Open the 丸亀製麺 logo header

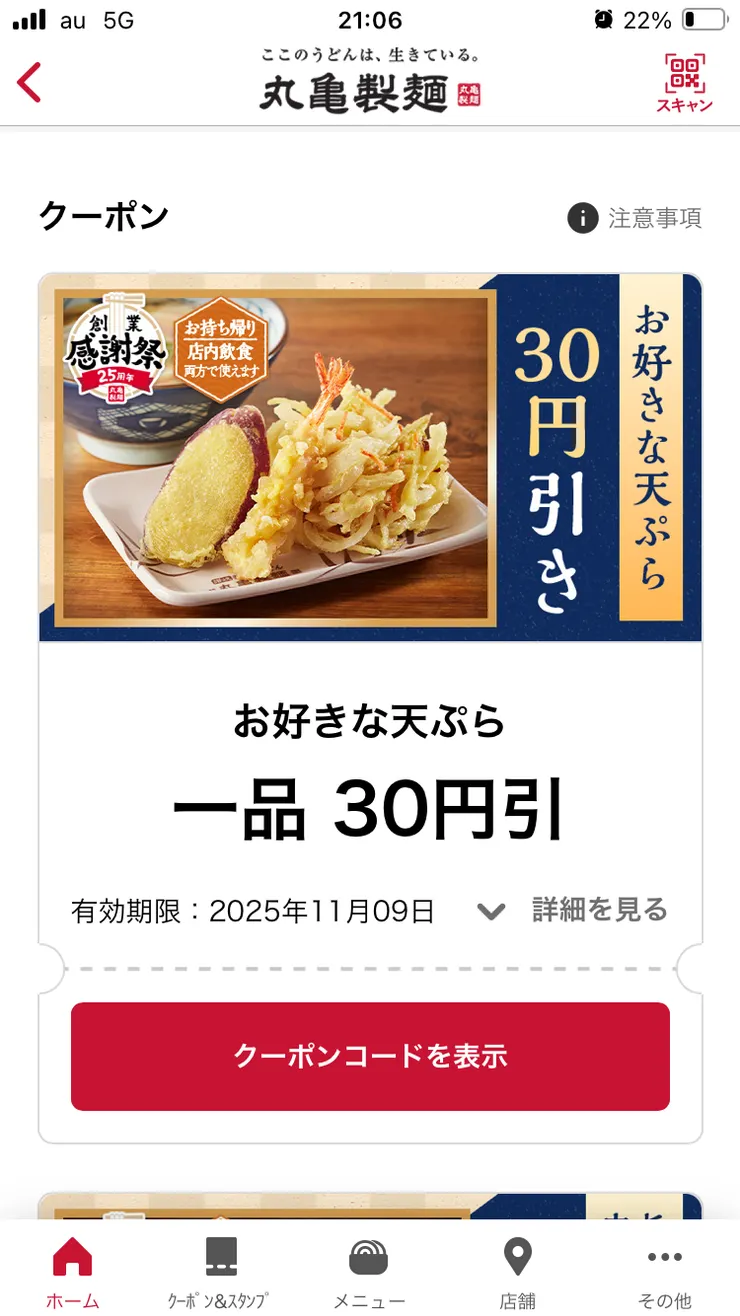click(370, 85)
